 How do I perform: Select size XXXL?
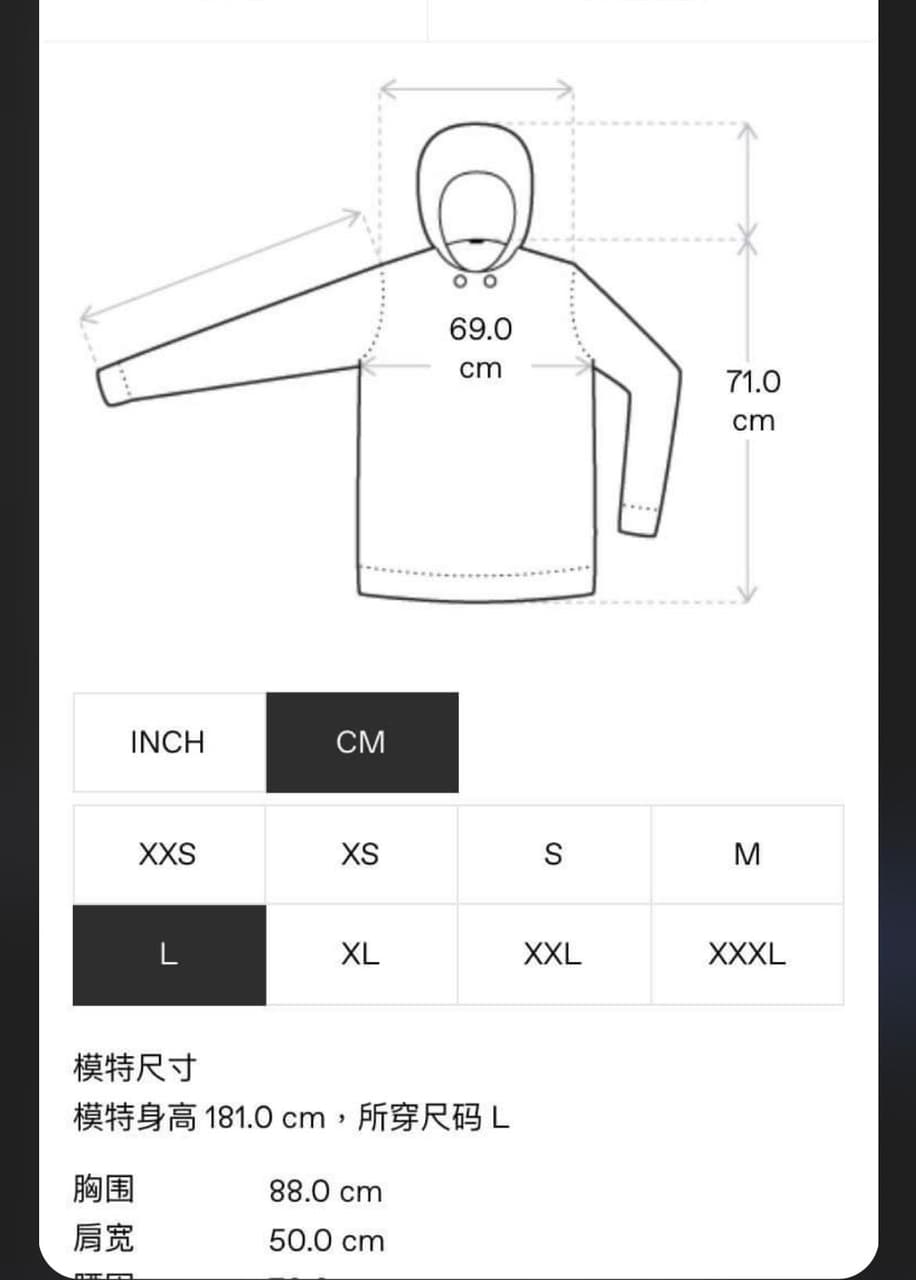[748, 954]
